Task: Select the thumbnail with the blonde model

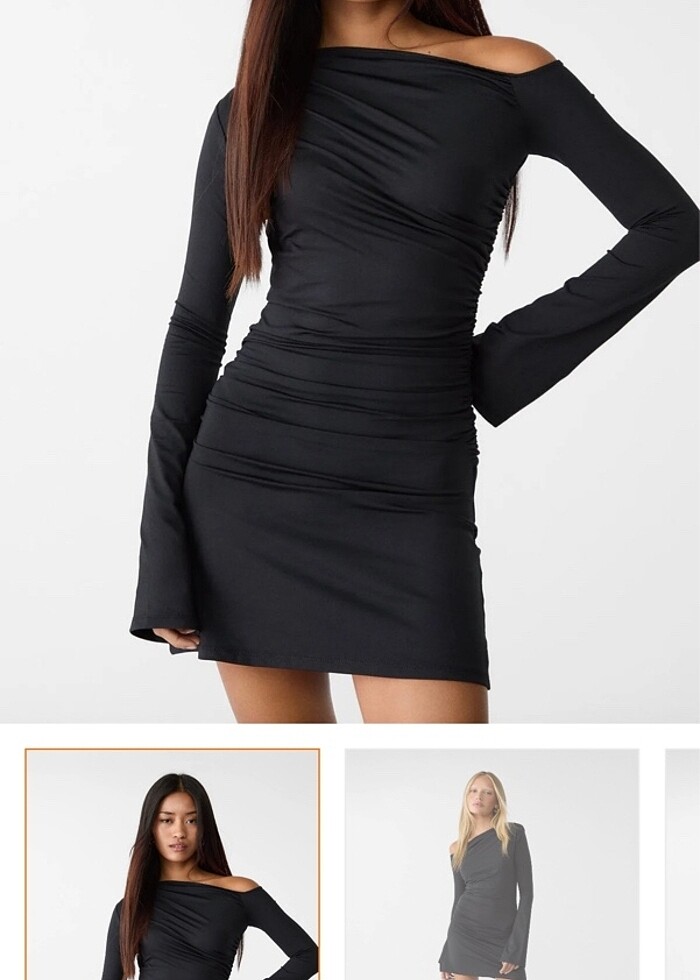Action: tap(492, 864)
